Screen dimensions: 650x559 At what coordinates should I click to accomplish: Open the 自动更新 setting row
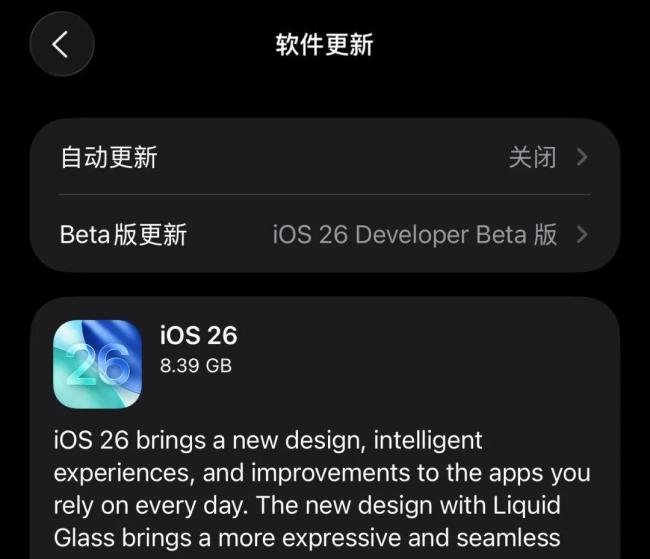pyautogui.click(x=324, y=157)
